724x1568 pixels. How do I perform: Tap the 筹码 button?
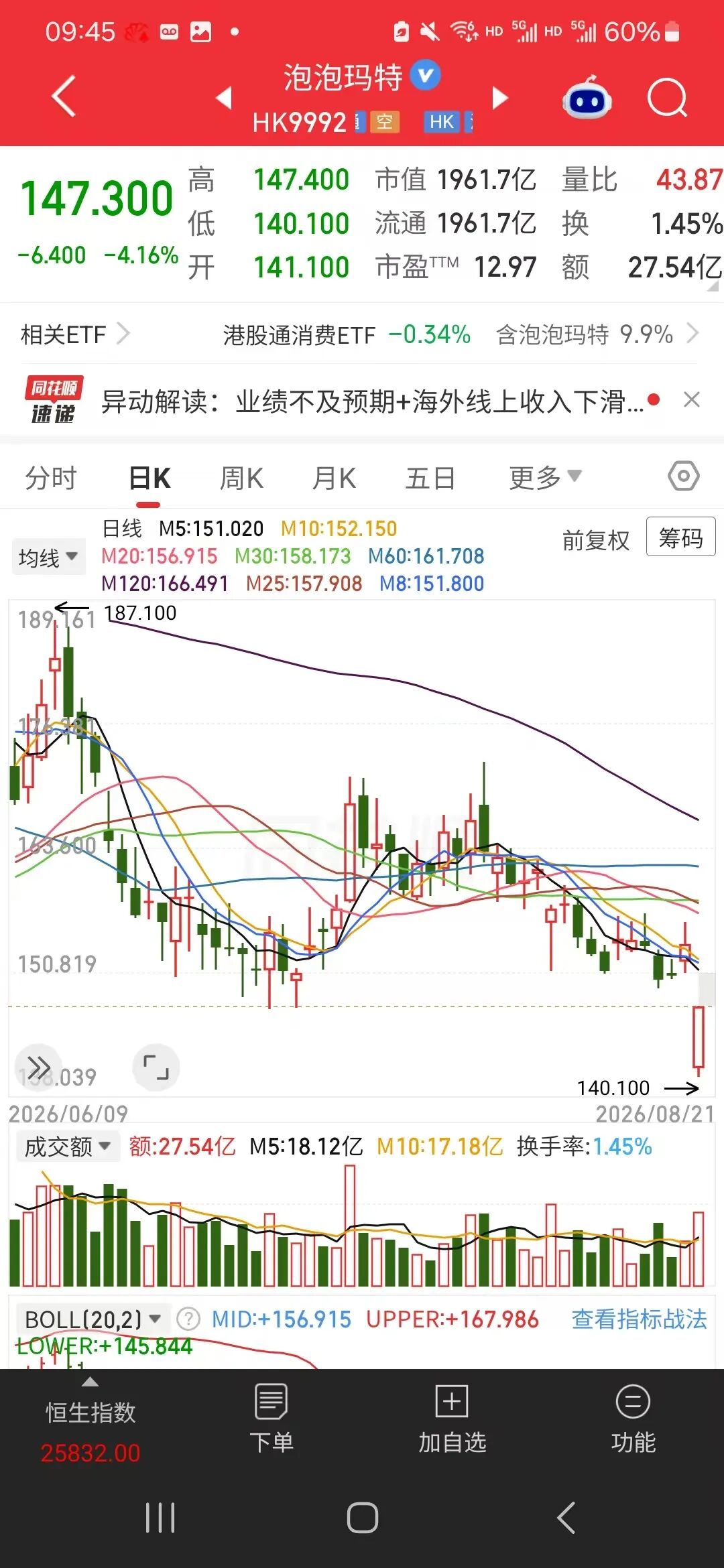680,537
